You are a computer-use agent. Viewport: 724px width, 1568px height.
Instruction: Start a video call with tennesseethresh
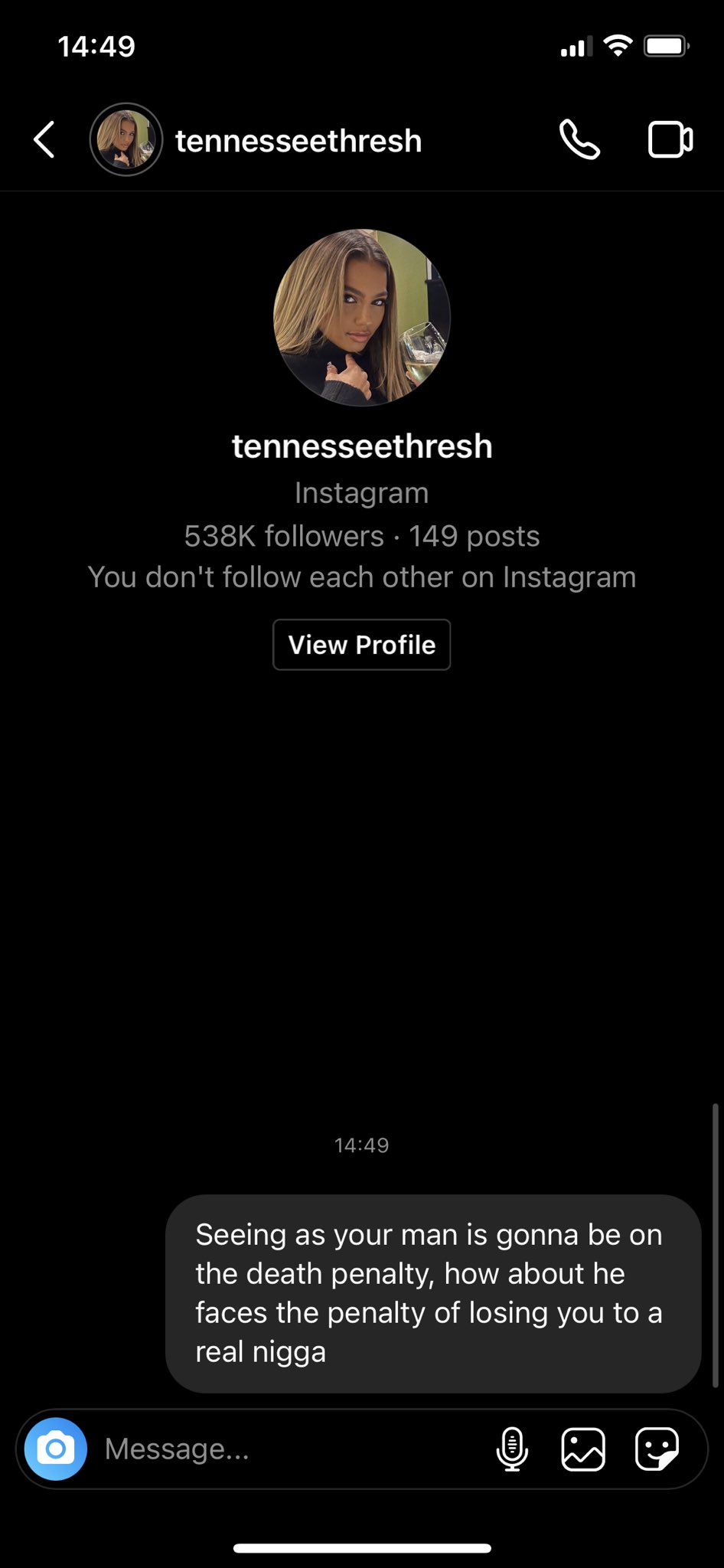670,140
